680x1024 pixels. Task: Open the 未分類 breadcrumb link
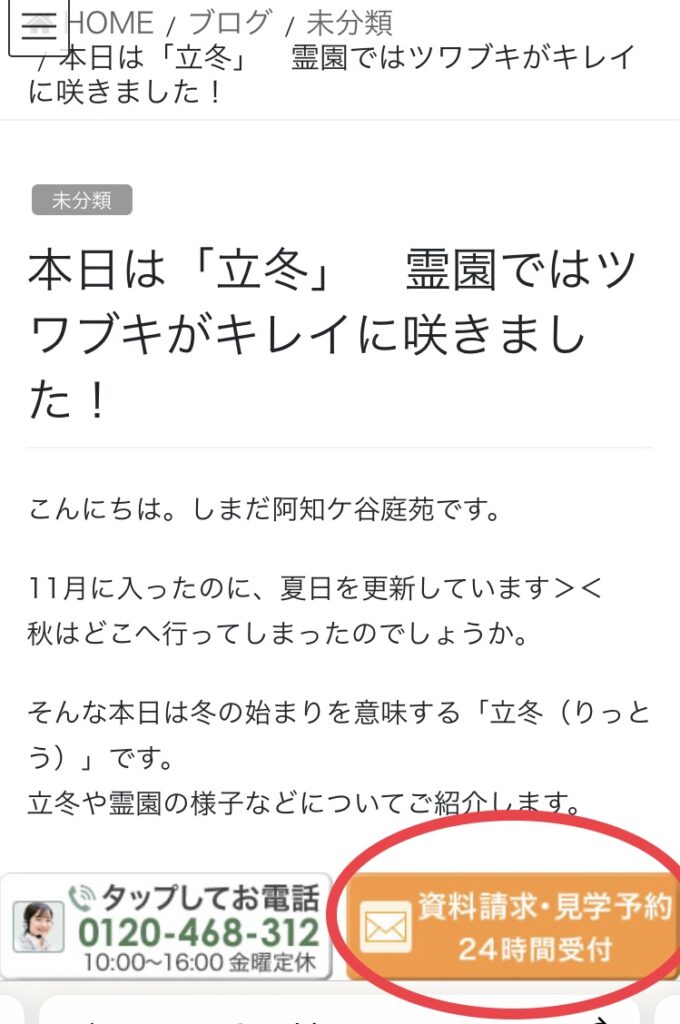349,22
